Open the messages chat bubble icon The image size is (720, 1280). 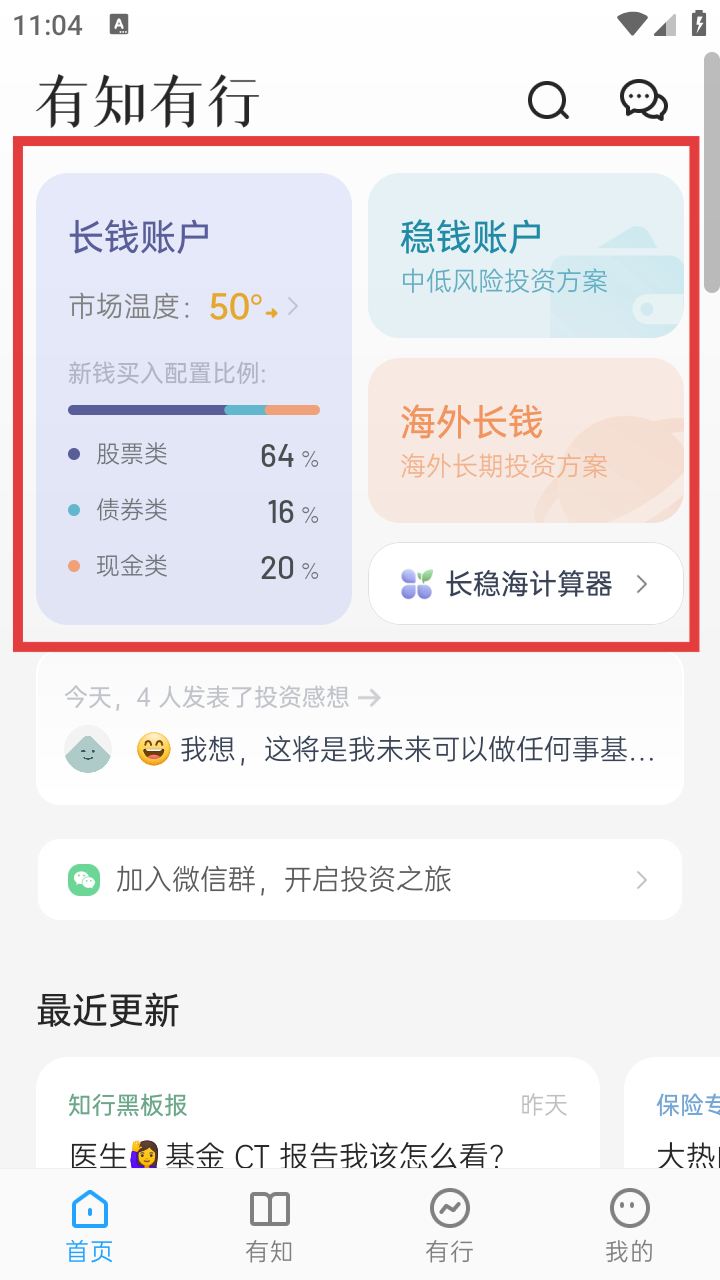(643, 100)
